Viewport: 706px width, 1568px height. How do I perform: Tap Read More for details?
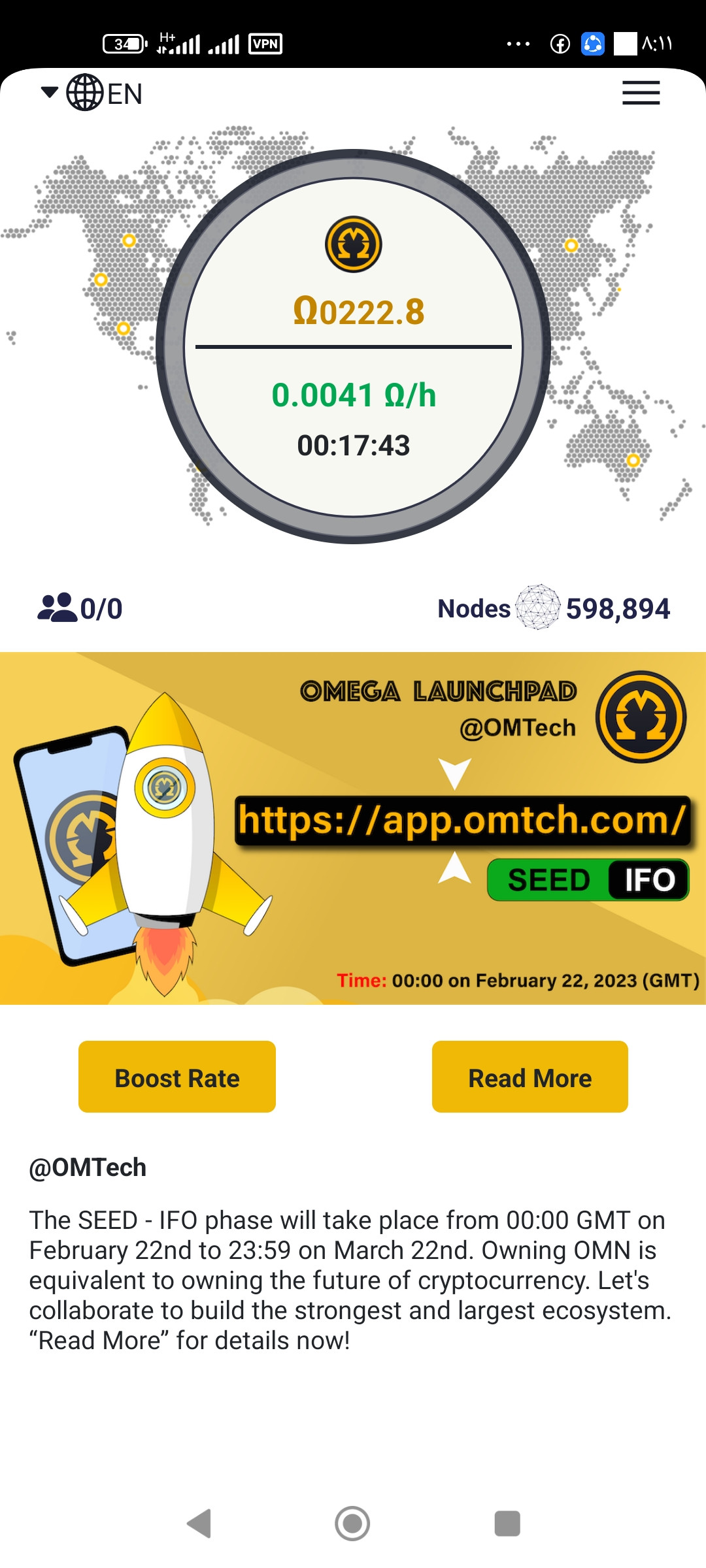pos(530,1077)
